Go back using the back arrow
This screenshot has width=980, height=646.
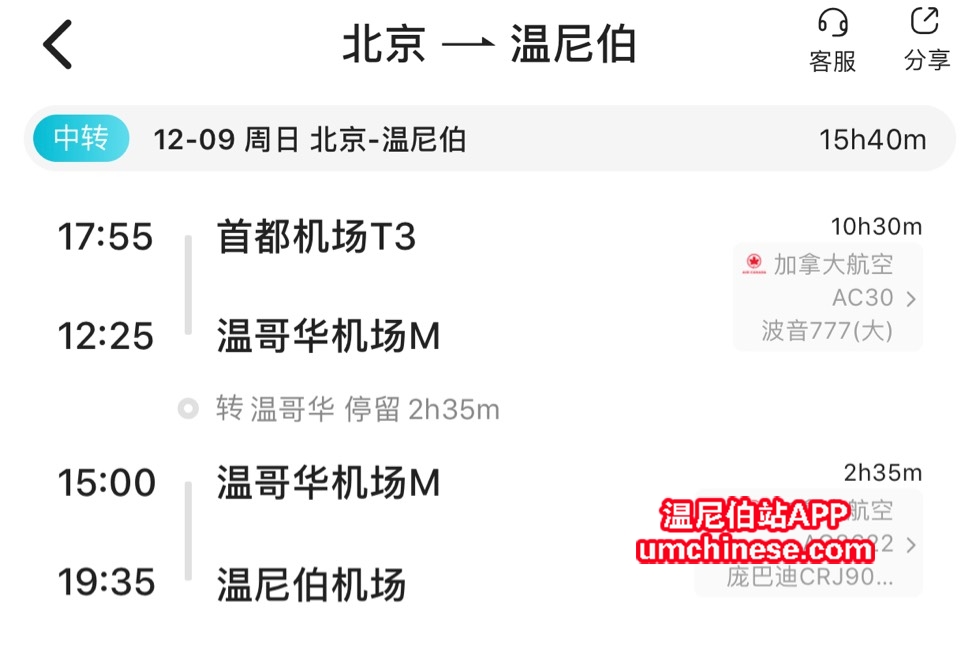click(x=58, y=45)
